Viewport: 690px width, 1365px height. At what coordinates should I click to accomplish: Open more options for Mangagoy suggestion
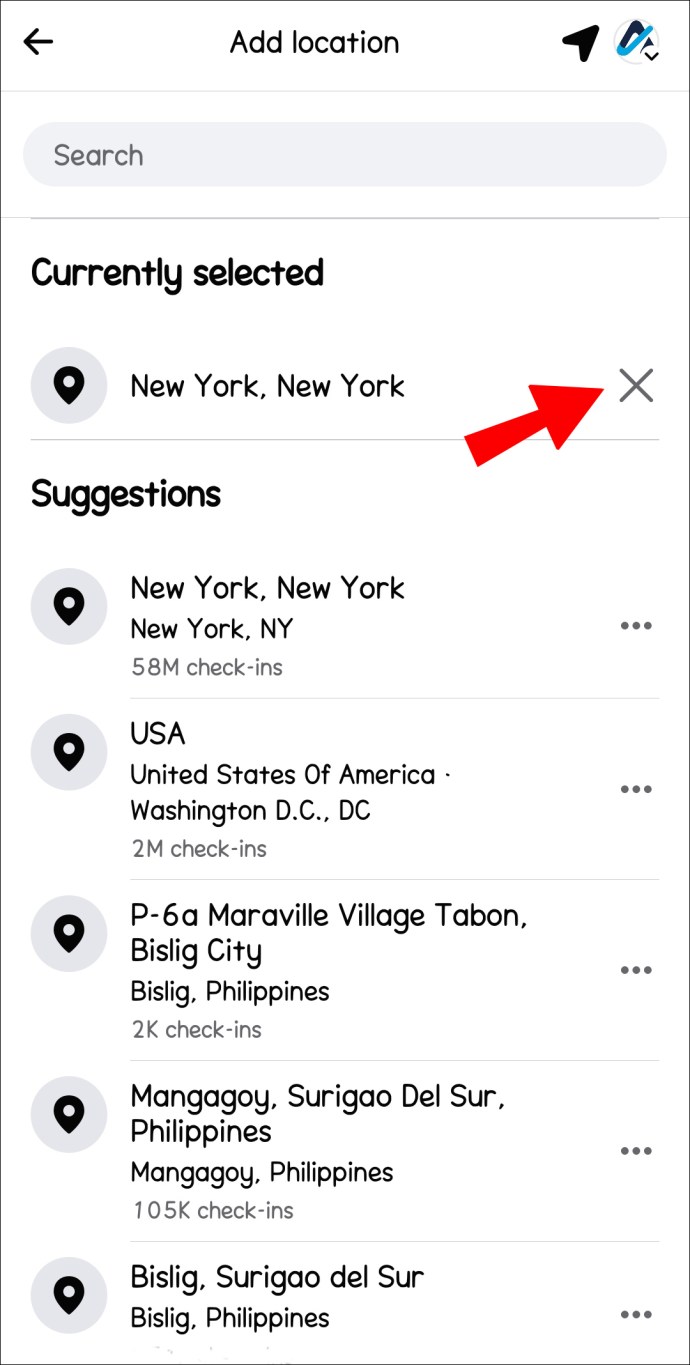pos(636,1151)
